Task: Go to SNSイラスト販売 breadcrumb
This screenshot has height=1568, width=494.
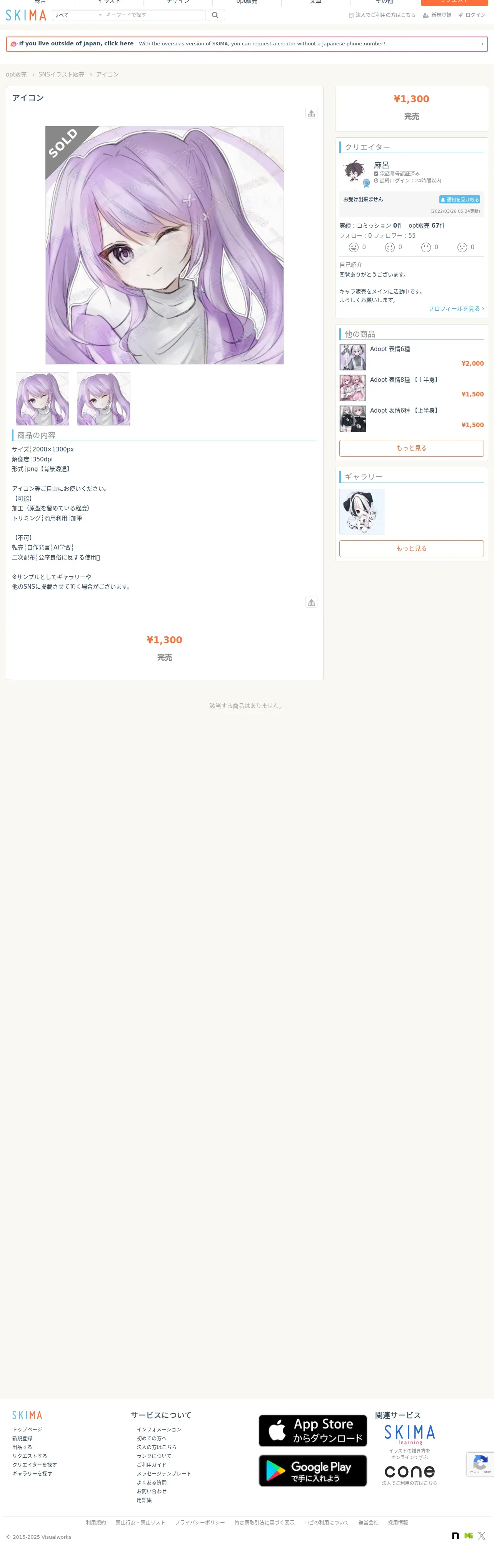Action: pos(61,75)
